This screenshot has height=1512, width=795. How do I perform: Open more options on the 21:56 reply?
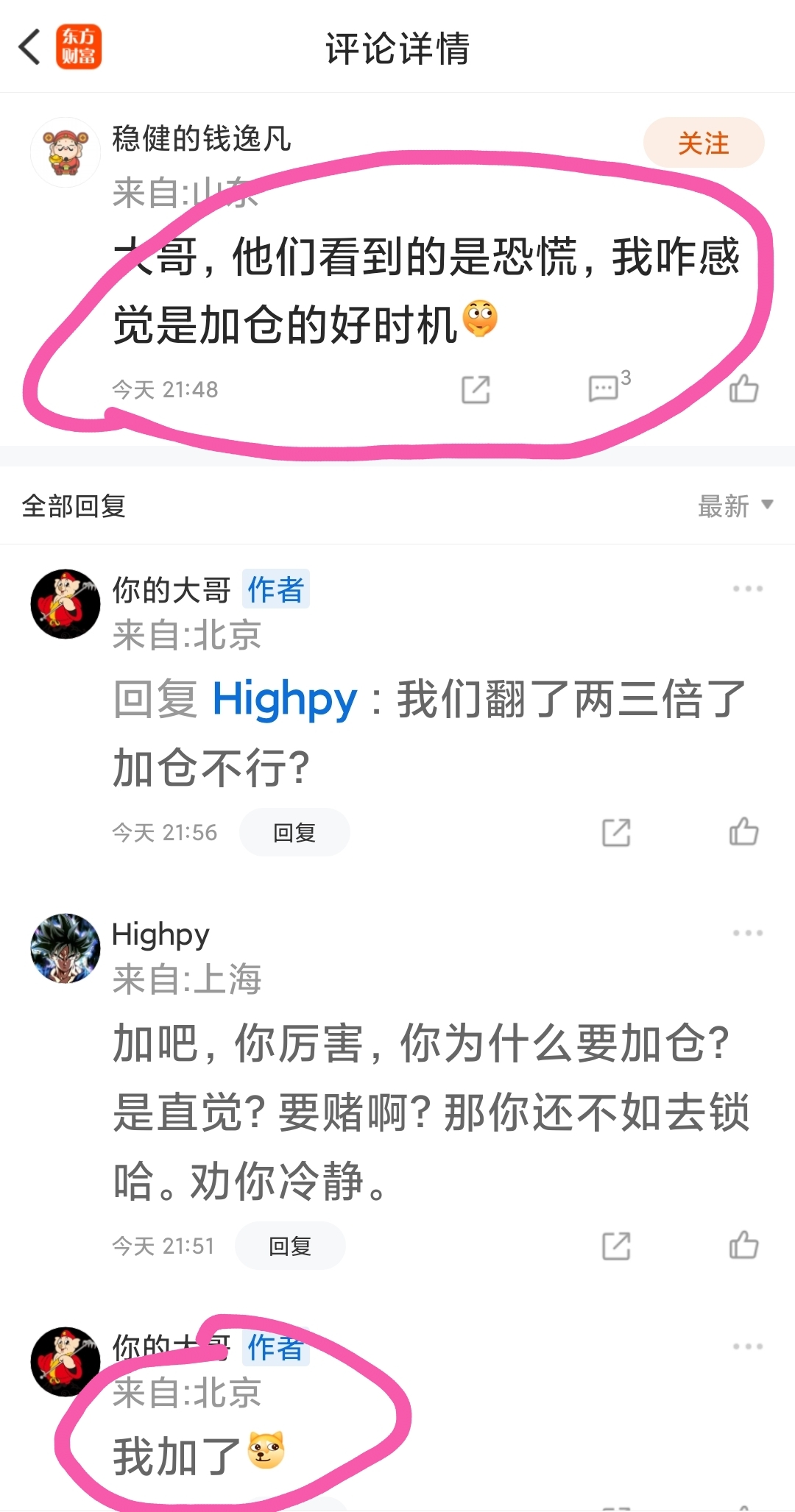coord(747,589)
